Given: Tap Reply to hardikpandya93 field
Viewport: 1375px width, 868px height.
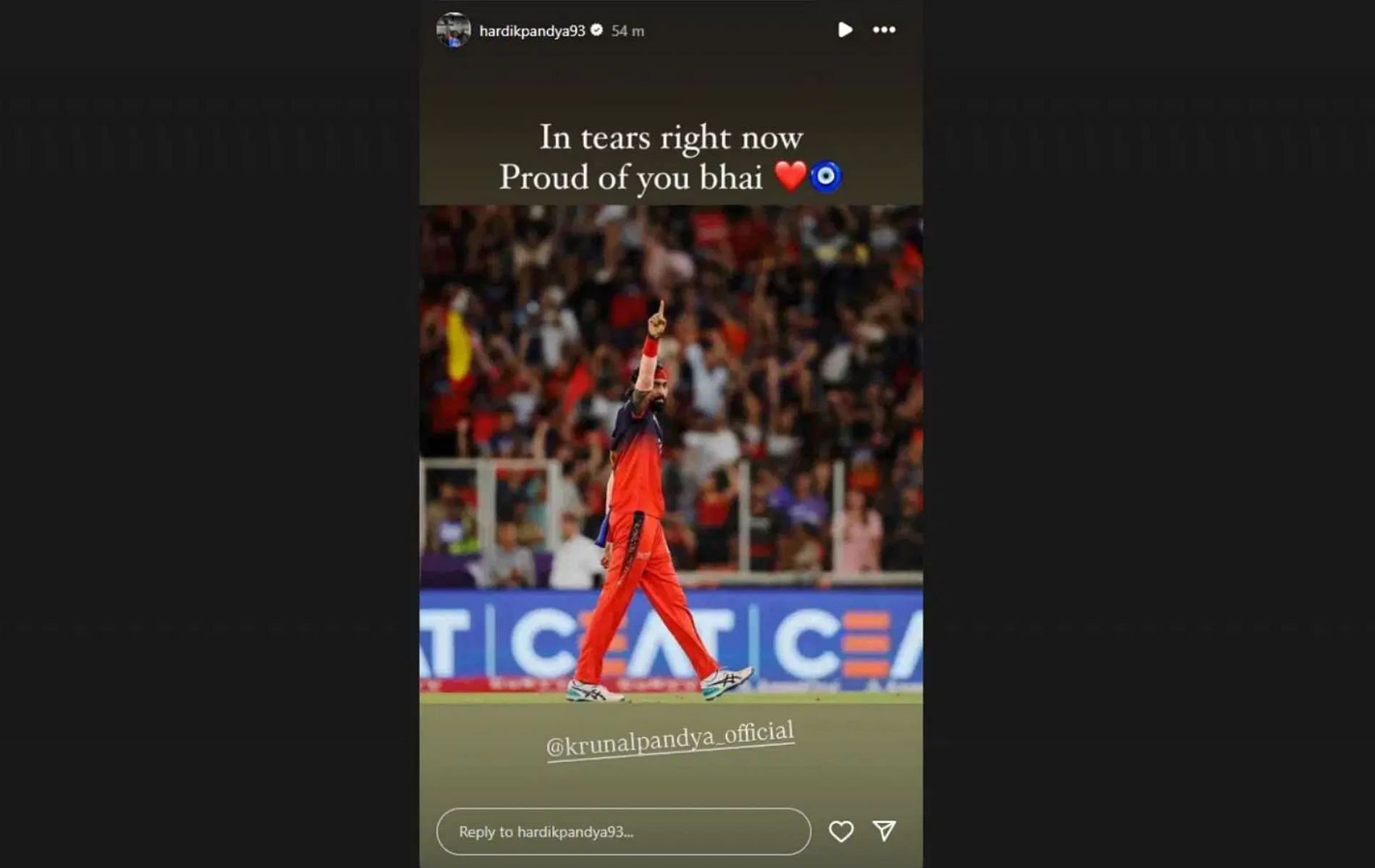Looking at the screenshot, I should tap(623, 831).
